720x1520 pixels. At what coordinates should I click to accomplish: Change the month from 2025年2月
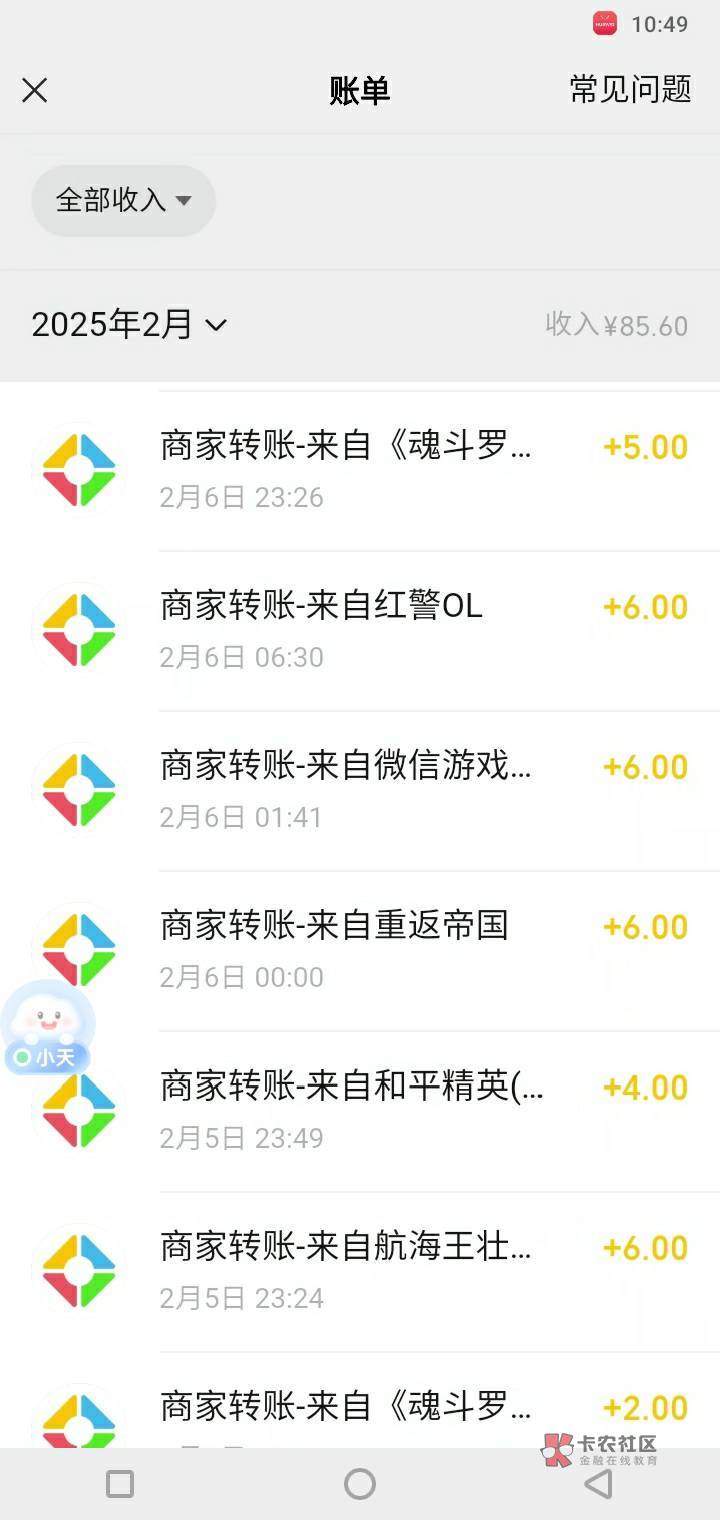(x=130, y=325)
